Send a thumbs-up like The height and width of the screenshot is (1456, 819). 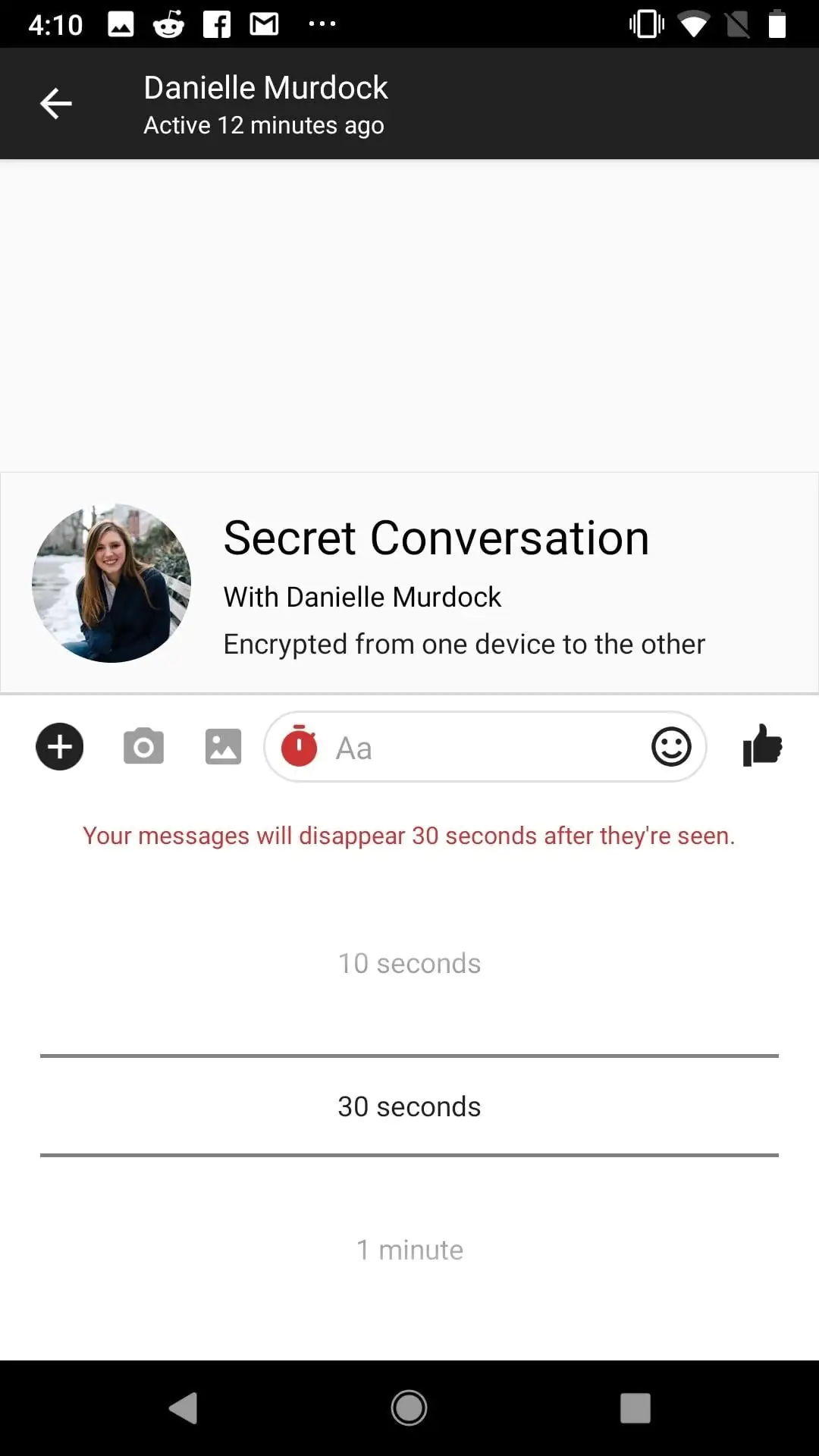[x=762, y=745]
